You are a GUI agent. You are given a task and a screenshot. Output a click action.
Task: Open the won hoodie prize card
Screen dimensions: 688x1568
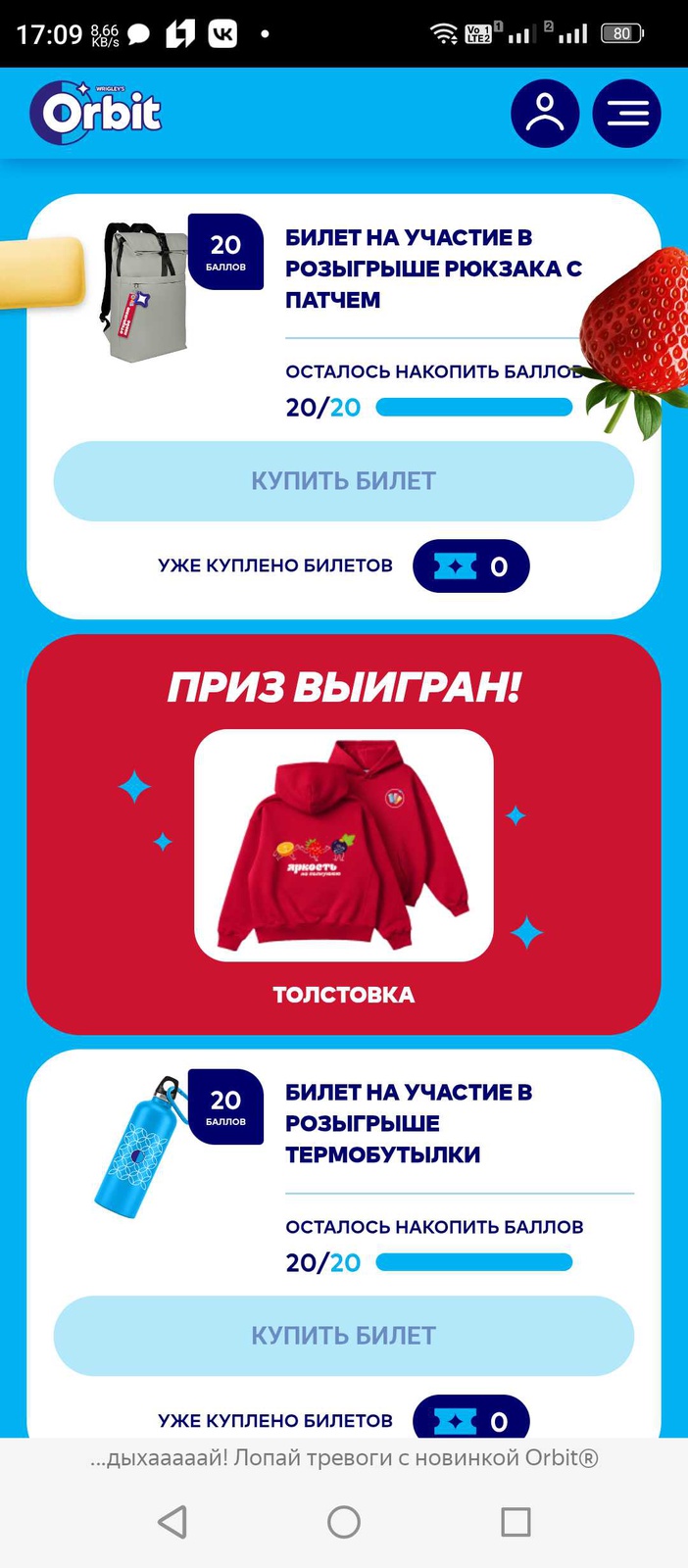point(343,845)
